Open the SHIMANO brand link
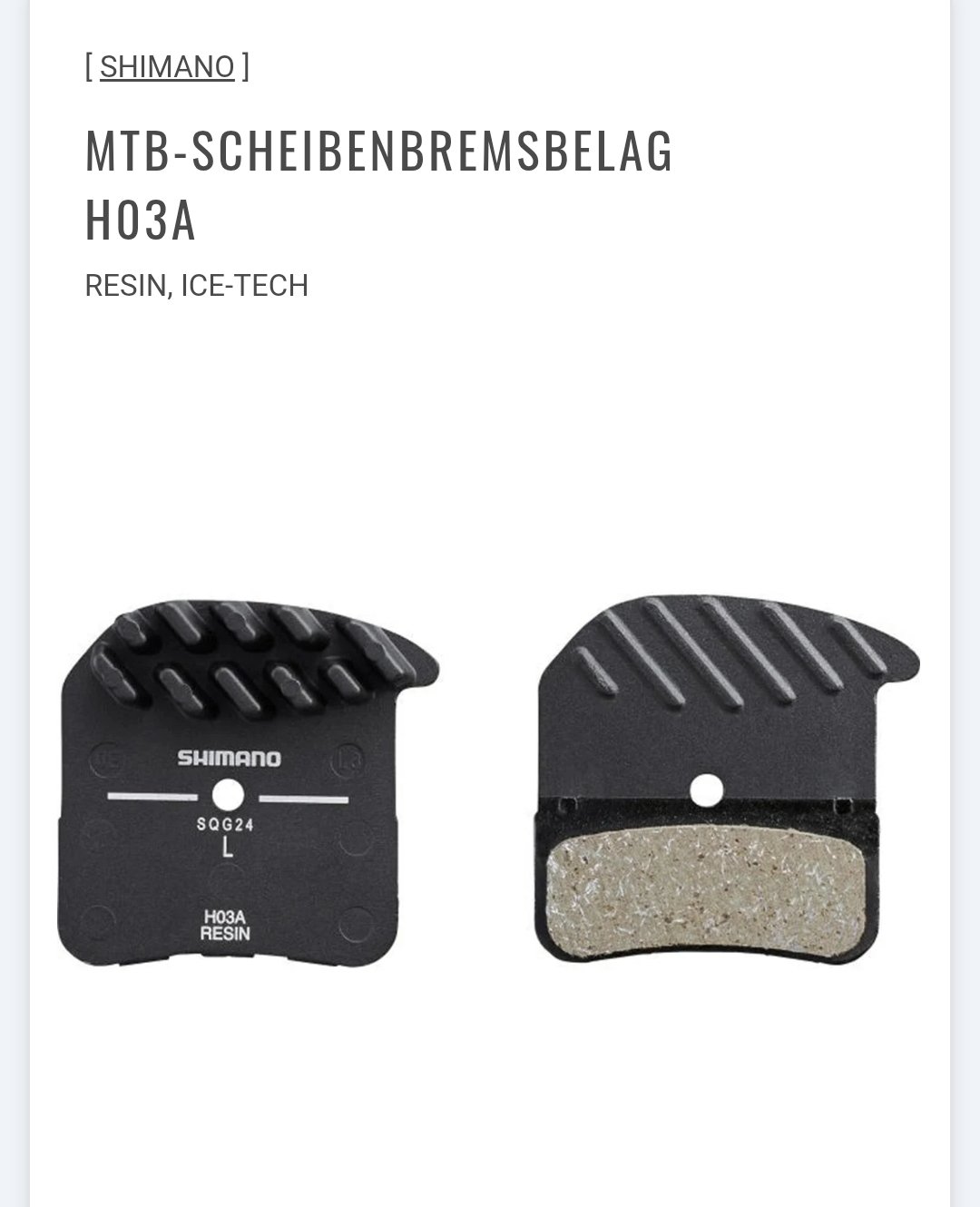The width and height of the screenshot is (980, 1207). pyautogui.click(x=167, y=67)
